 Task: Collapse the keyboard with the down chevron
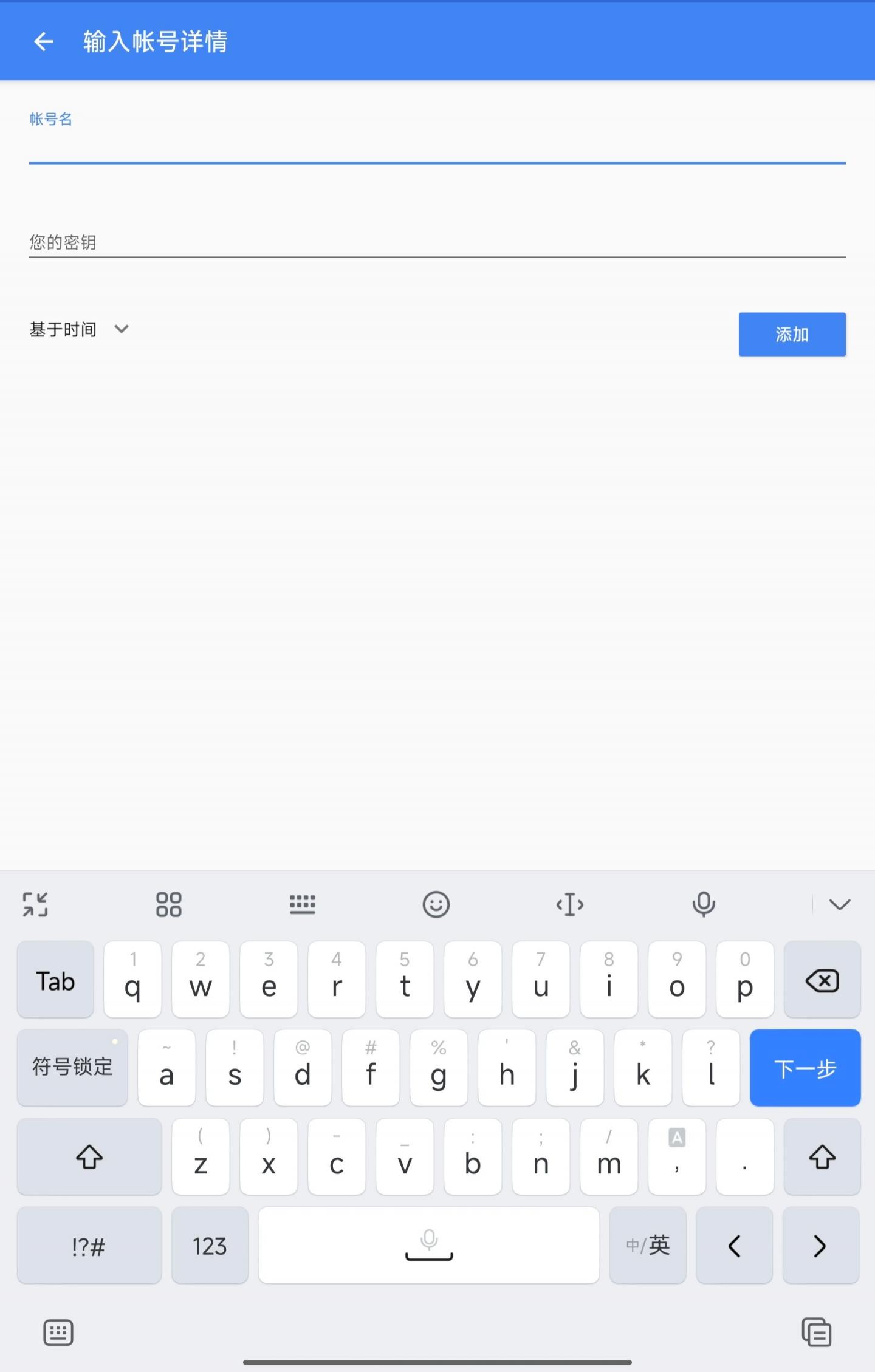coord(839,904)
